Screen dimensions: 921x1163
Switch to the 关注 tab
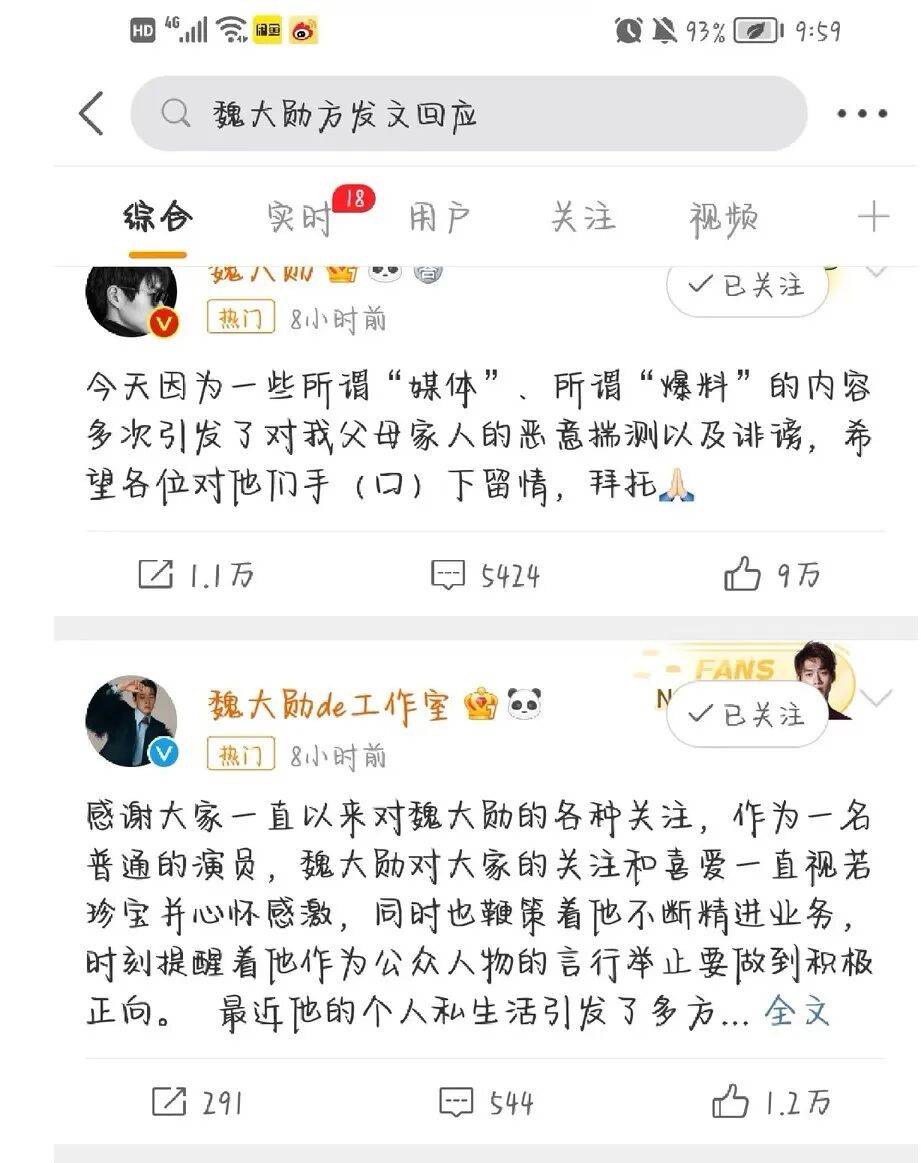[x=583, y=217]
